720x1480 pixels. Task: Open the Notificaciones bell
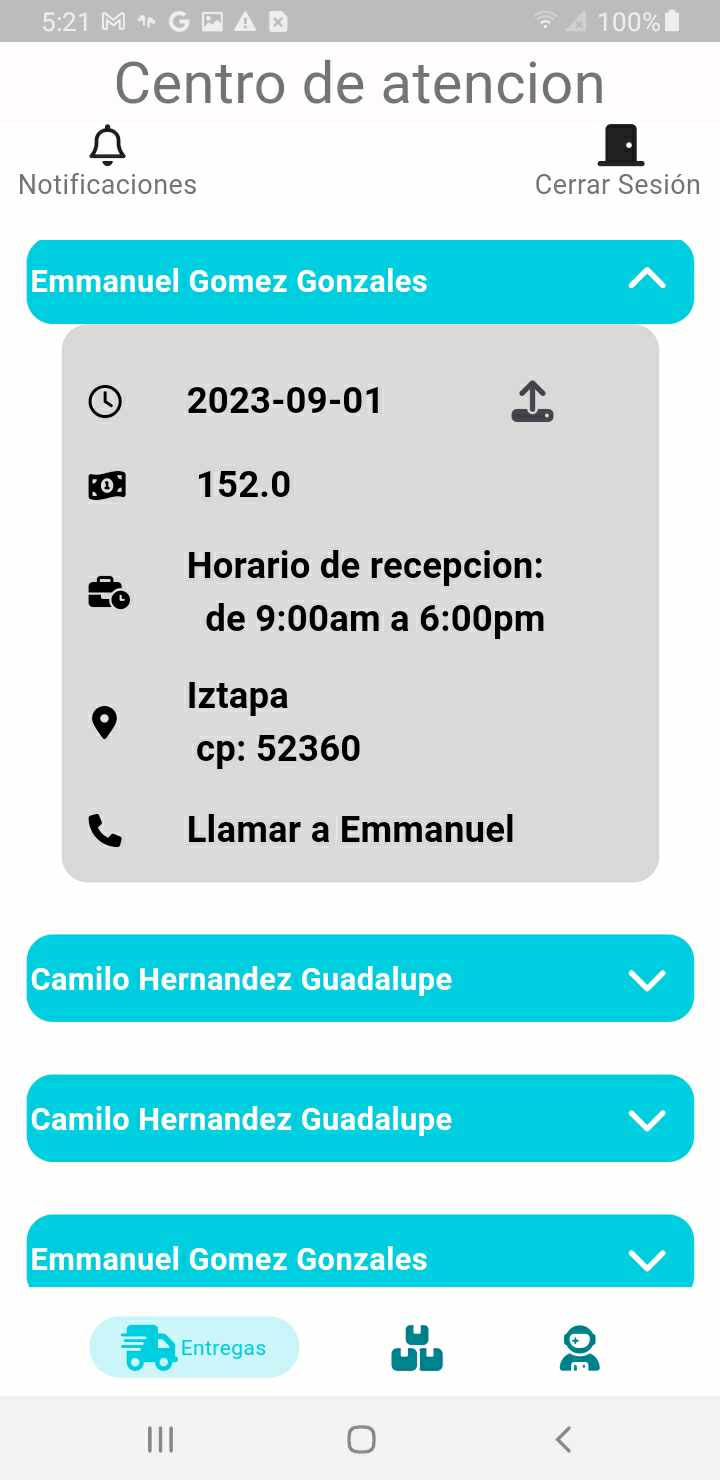(107, 160)
